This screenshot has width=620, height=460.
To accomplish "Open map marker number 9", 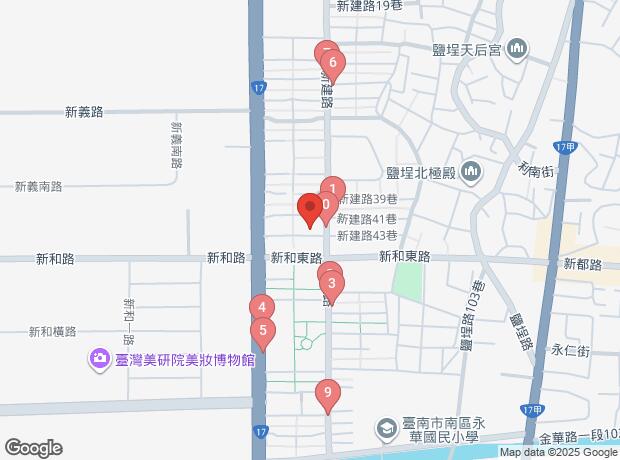I will [326, 393].
